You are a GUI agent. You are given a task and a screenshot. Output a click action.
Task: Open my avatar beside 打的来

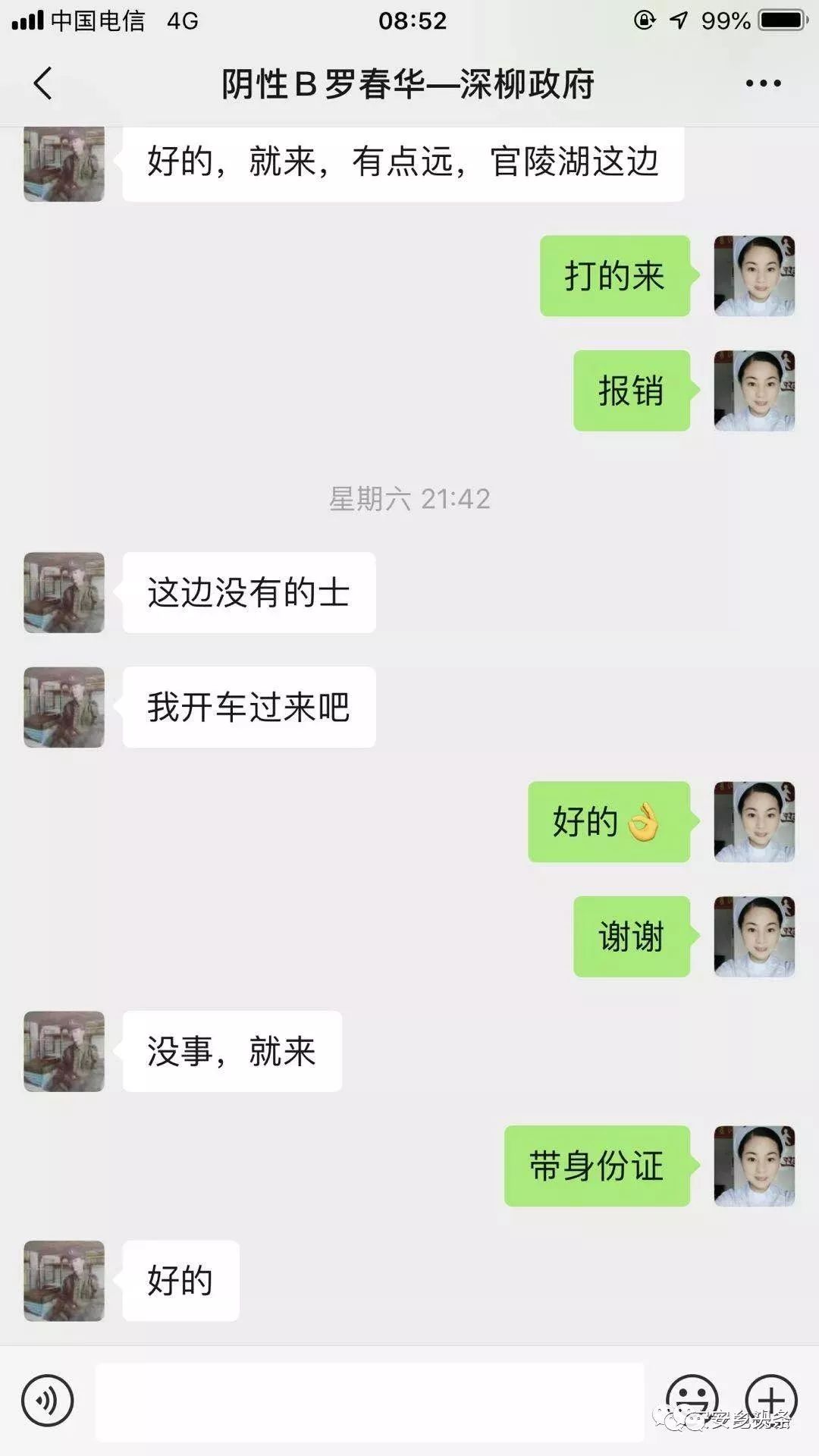tap(754, 275)
